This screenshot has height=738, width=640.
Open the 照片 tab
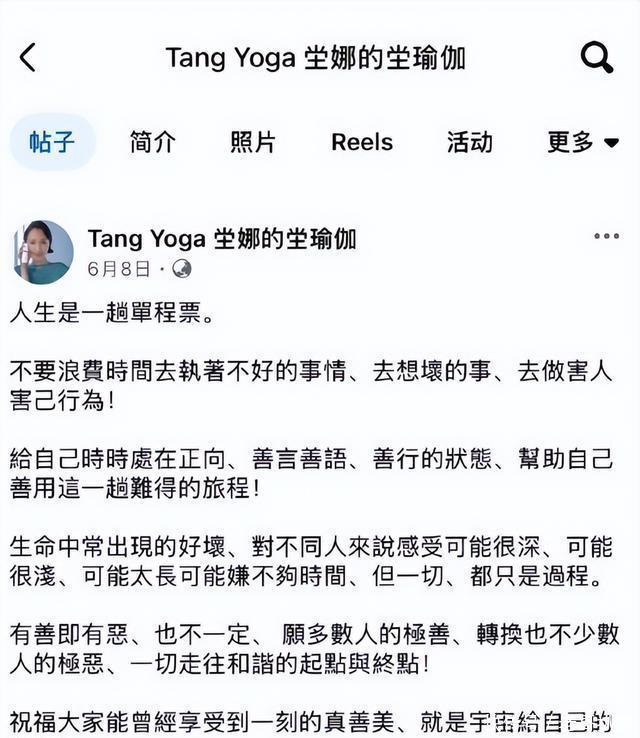[253, 142]
